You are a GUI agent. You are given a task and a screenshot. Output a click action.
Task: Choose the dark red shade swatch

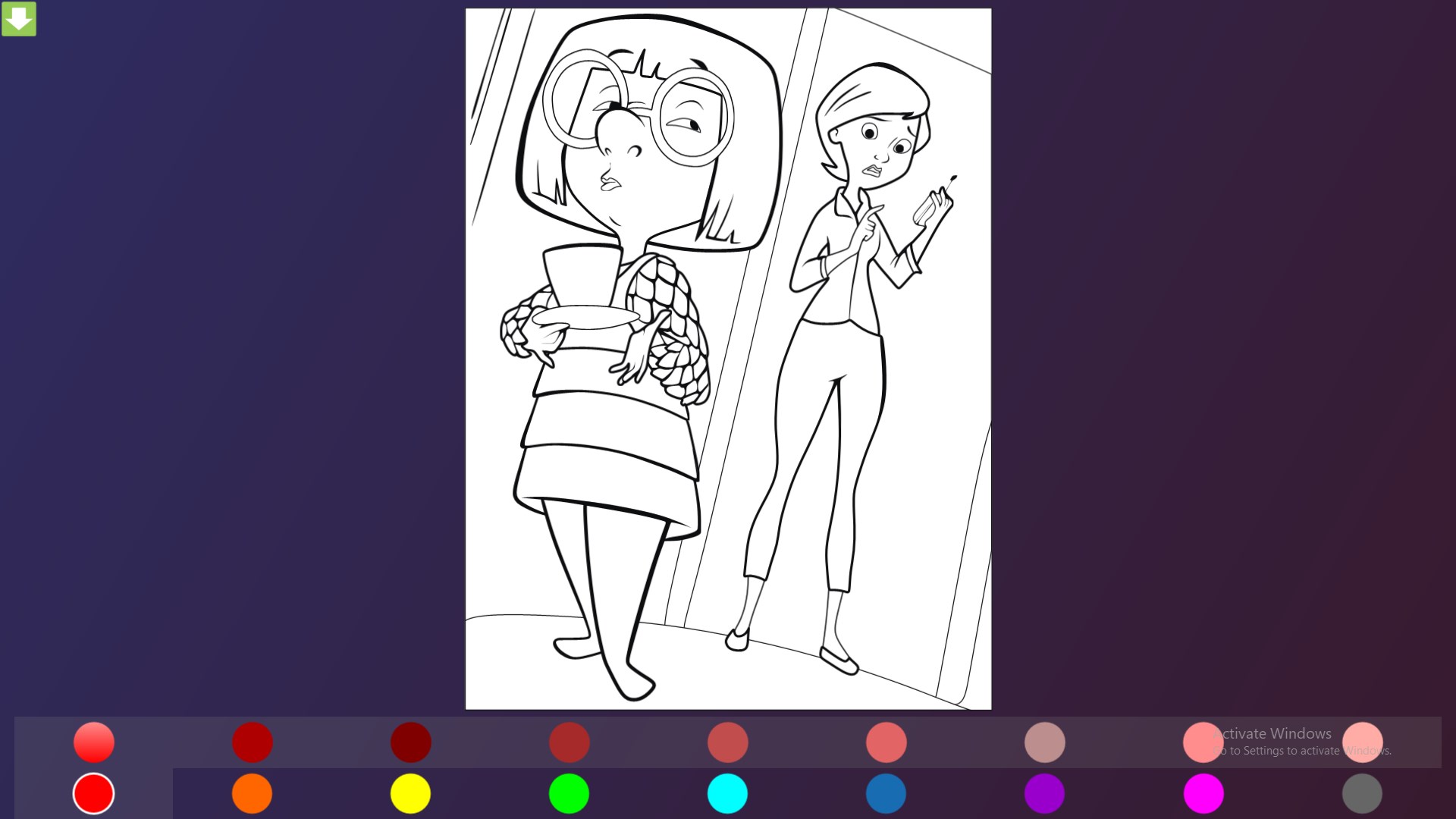253,742
